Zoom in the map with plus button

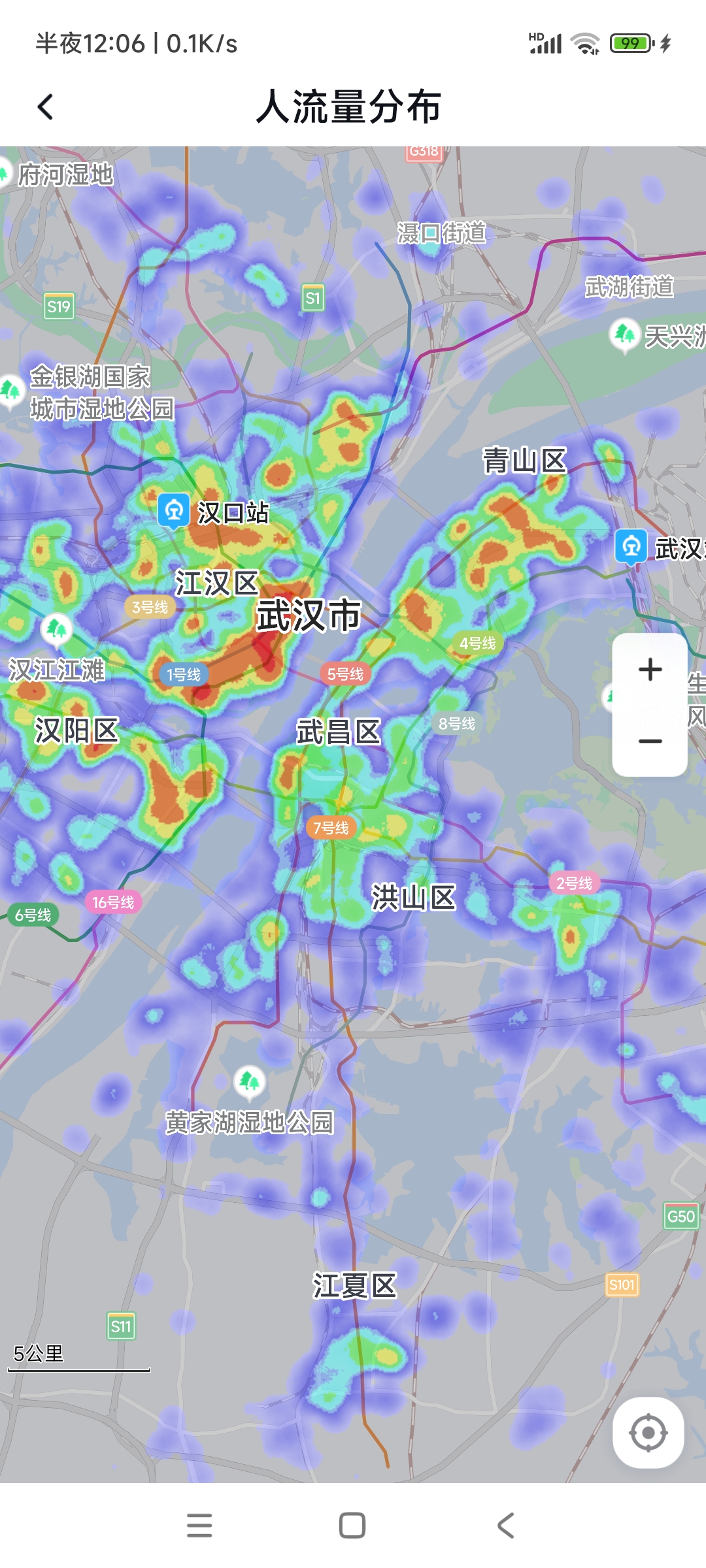[650, 670]
